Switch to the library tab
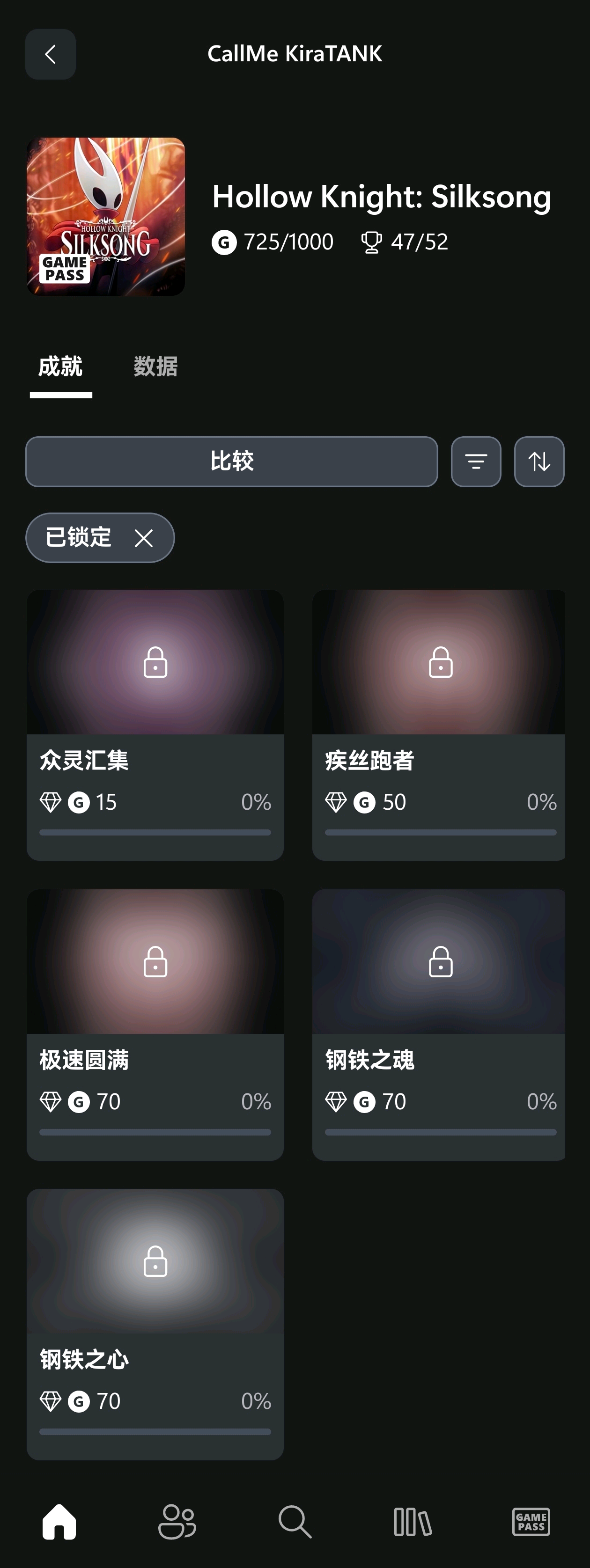Viewport: 590px width, 1568px height. tap(413, 1522)
